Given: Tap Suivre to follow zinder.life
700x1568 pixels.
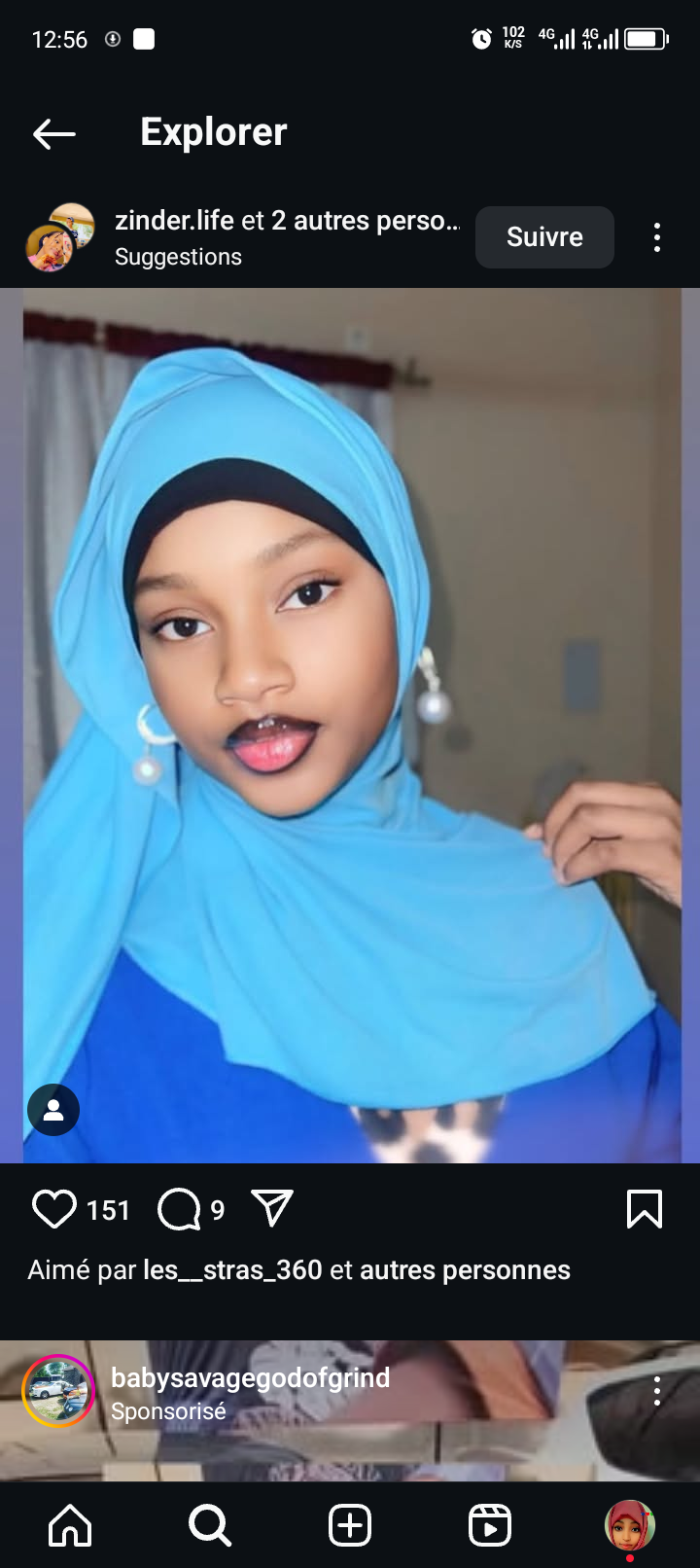Looking at the screenshot, I should click(544, 237).
